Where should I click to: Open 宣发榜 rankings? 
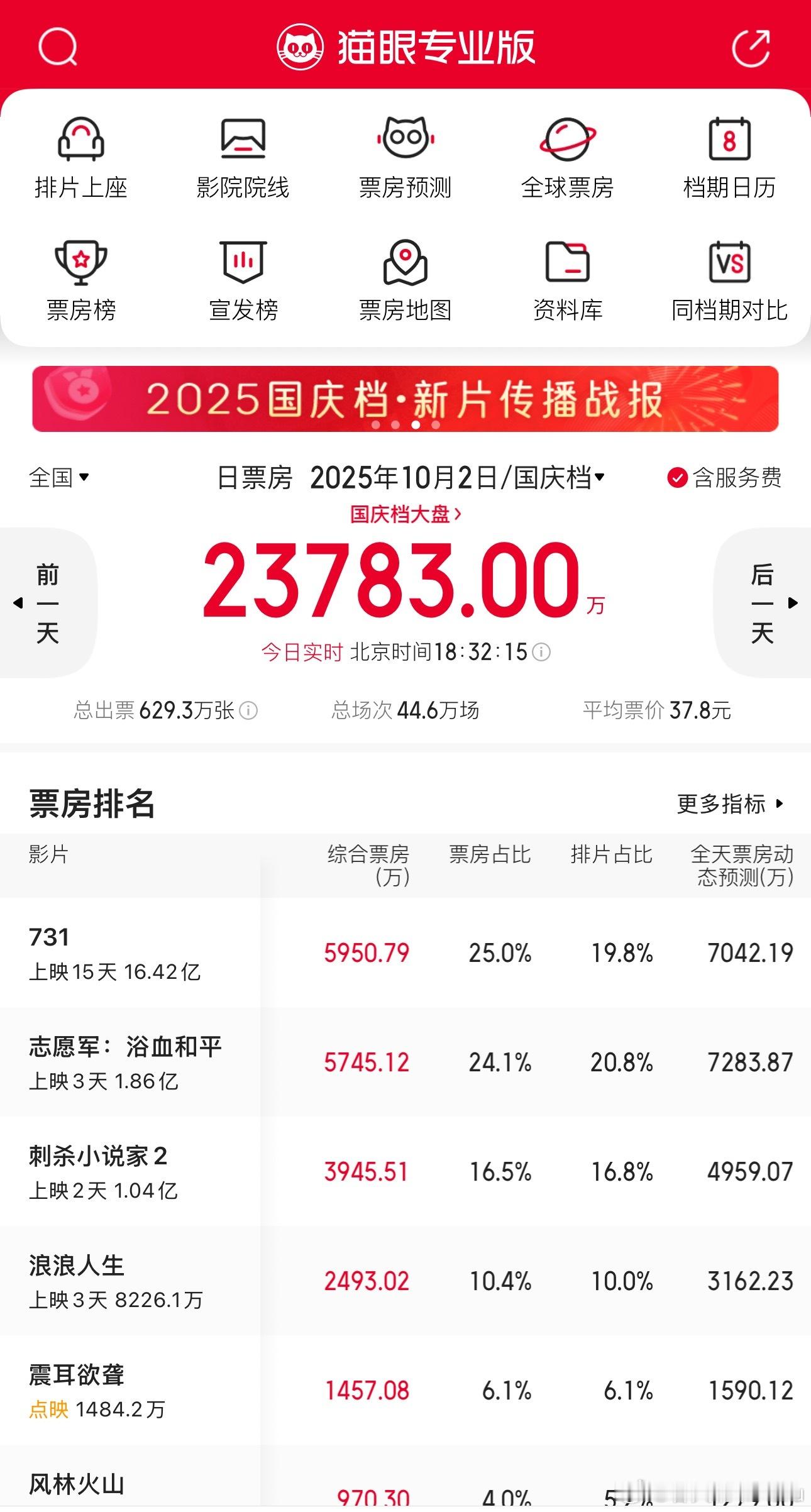243,281
